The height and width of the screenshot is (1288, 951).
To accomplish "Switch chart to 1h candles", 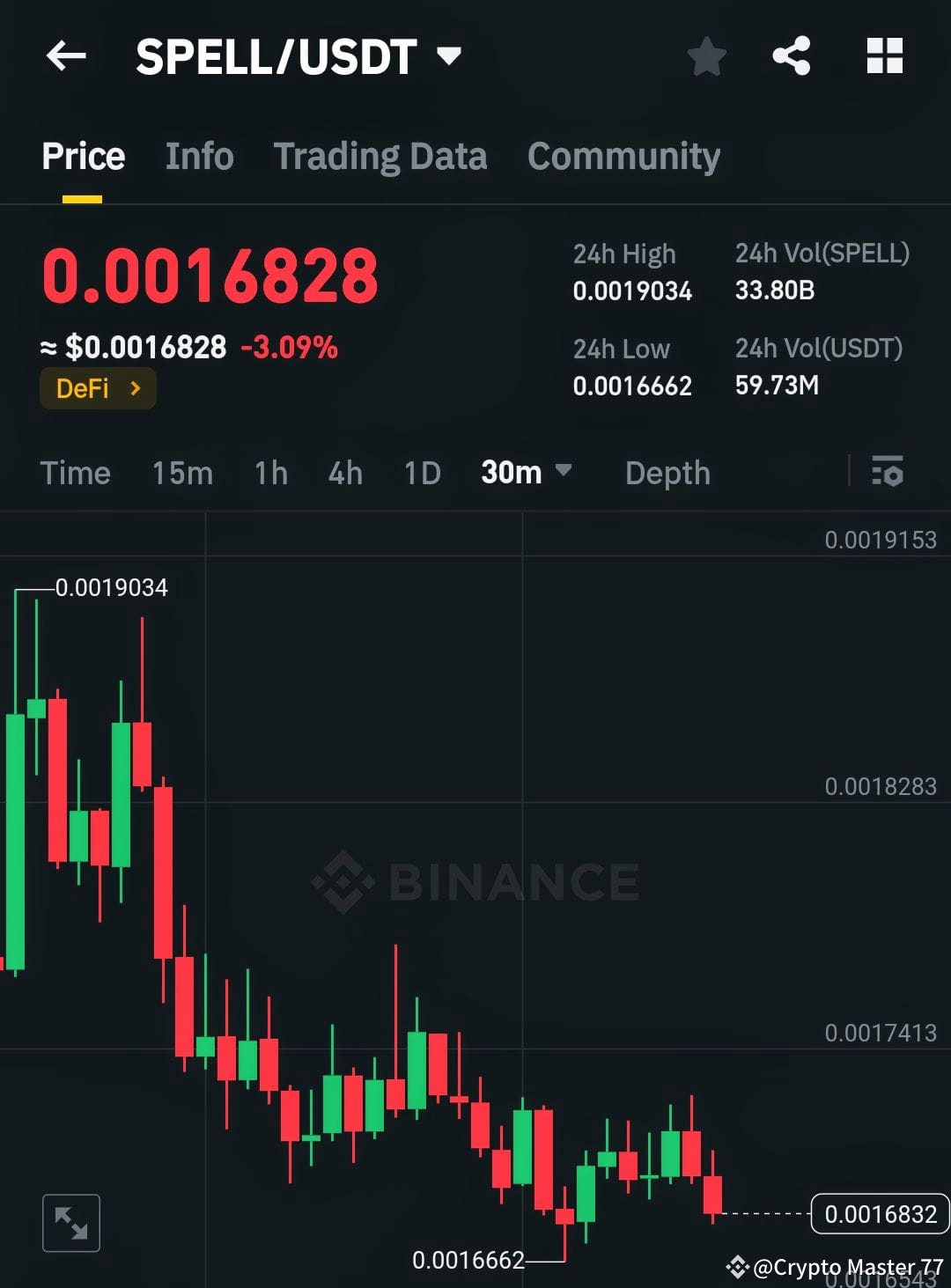I will [270, 473].
